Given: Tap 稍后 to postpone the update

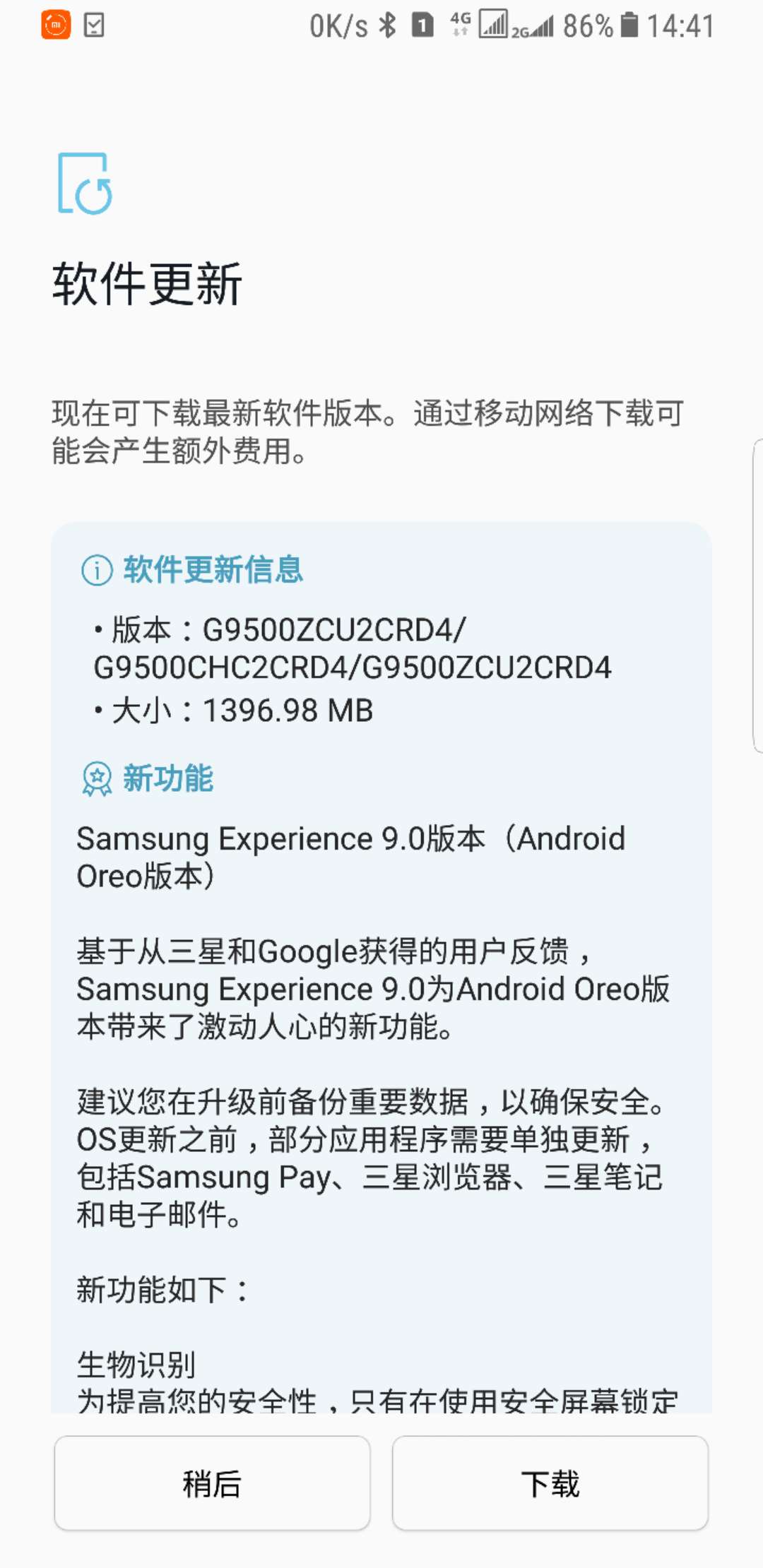Looking at the screenshot, I should (x=212, y=1483).
